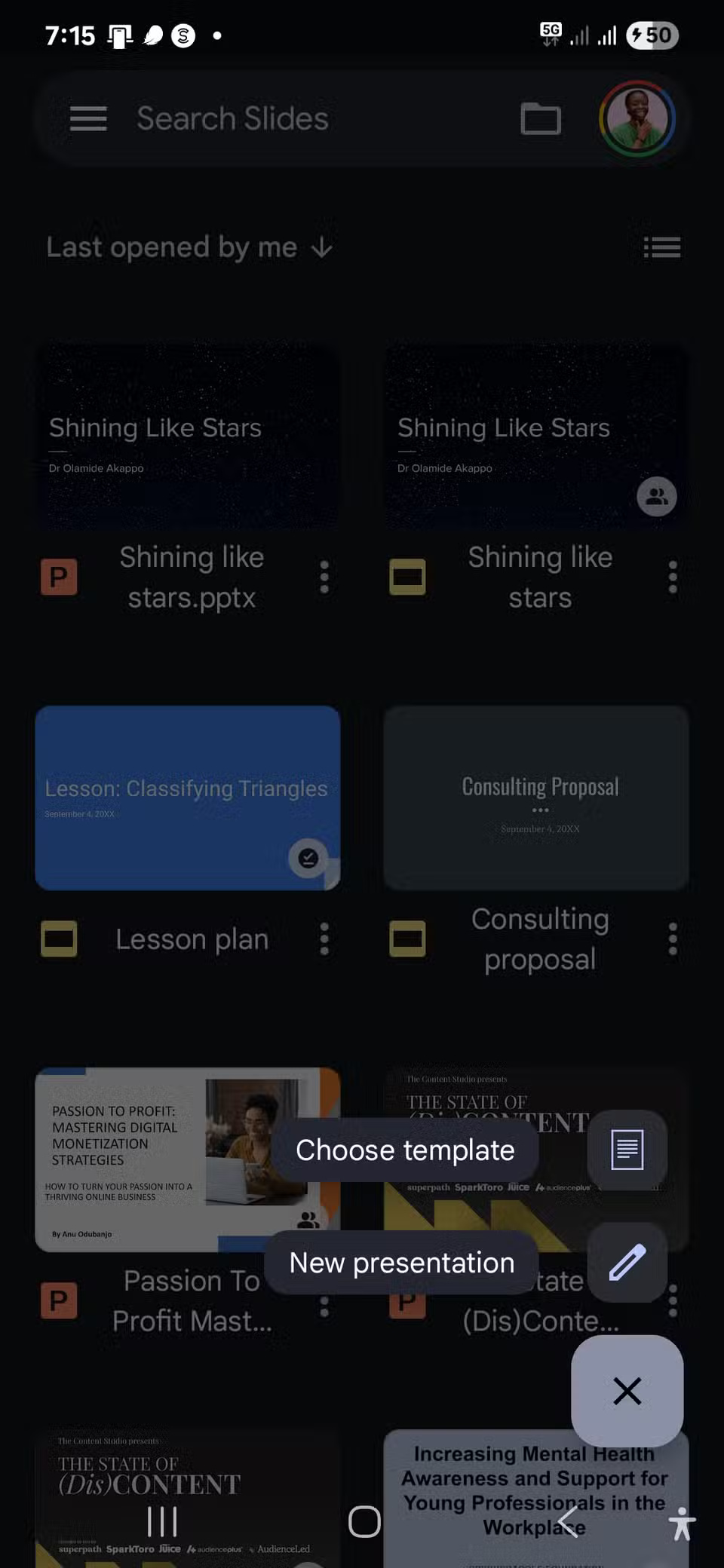Tap the accessibility shortcut in navigation bar
This screenshot has height=1568, width=724.
(x=683, y=1523)
